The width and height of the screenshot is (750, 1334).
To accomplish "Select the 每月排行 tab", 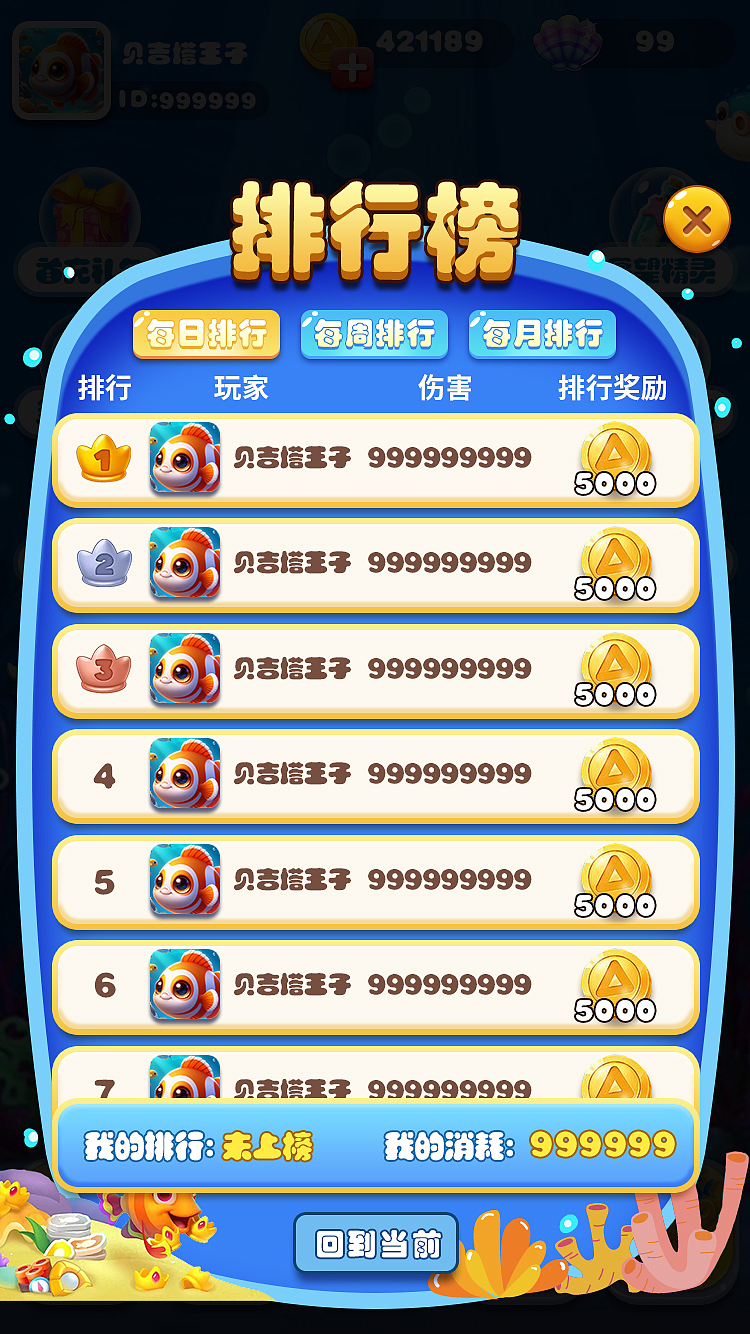I will click(542, 334).
